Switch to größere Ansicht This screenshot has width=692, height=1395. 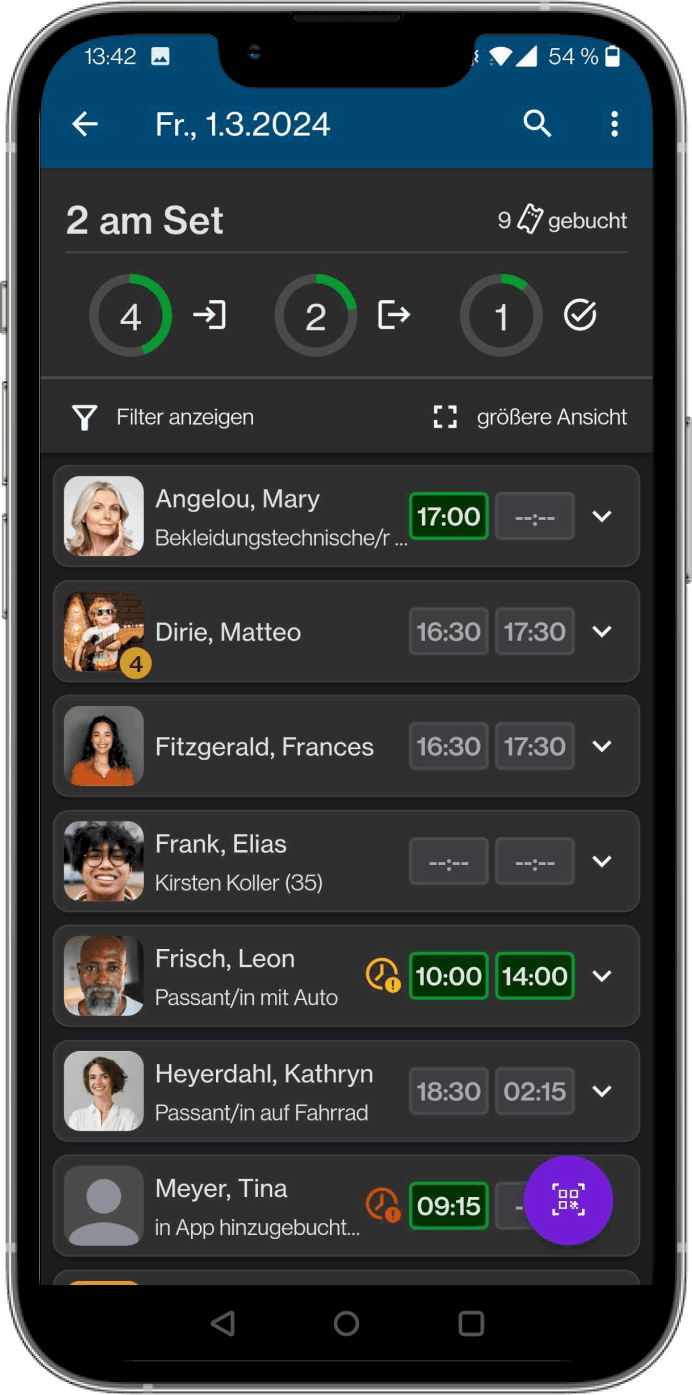pyautogui.click(x=530, y=417)
